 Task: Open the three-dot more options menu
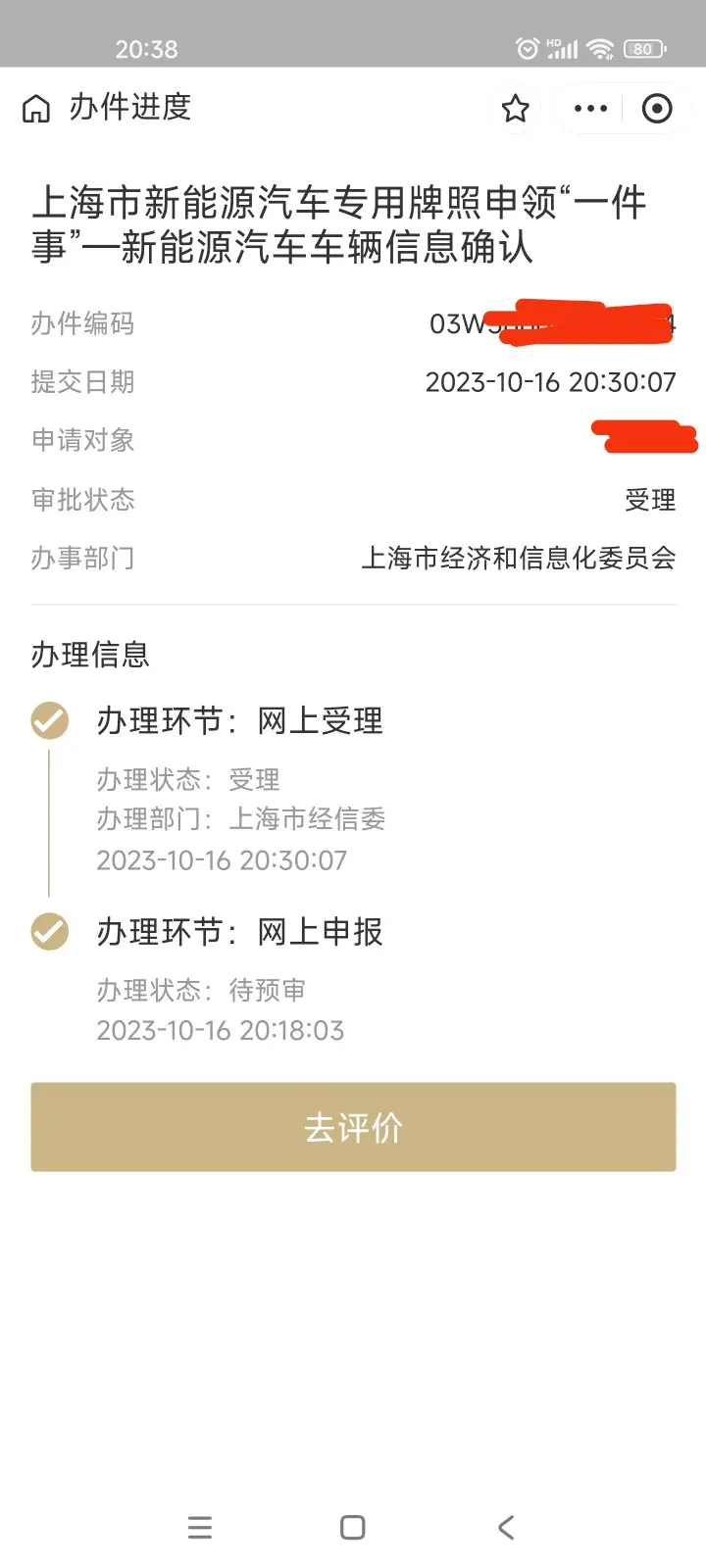[590, 108]
